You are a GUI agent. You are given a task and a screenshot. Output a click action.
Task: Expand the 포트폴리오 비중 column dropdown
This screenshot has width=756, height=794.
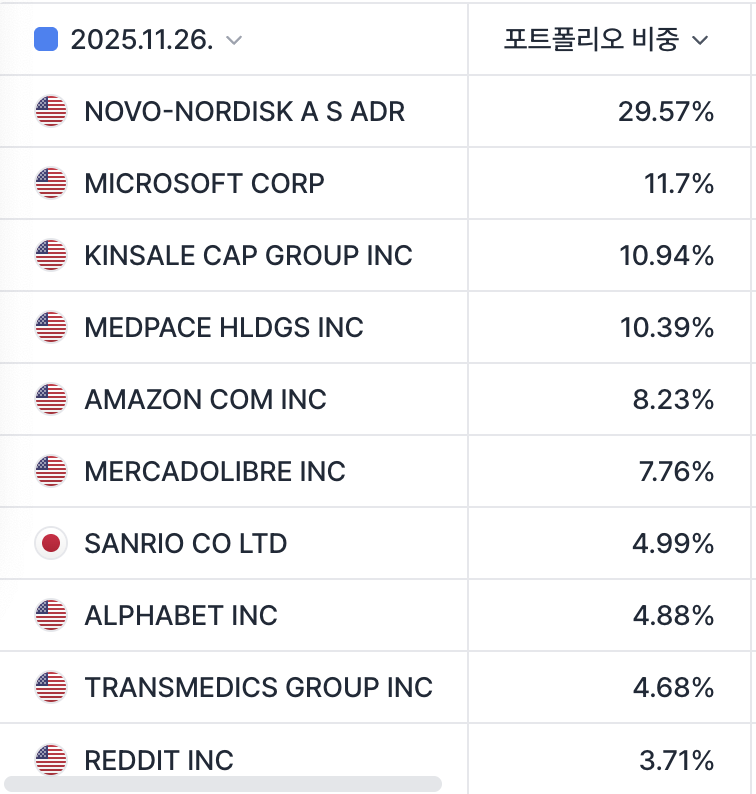pyautogui.click(x=700, y=40)
